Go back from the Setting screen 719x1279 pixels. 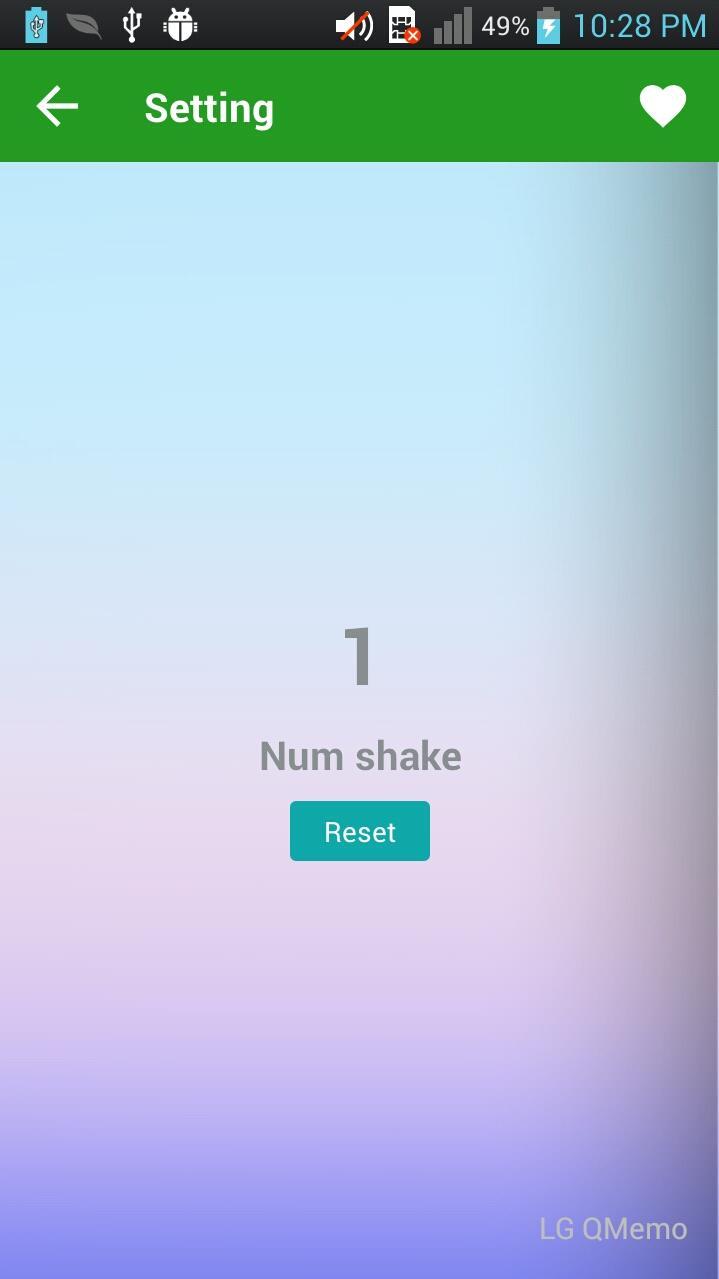[57, 107]
